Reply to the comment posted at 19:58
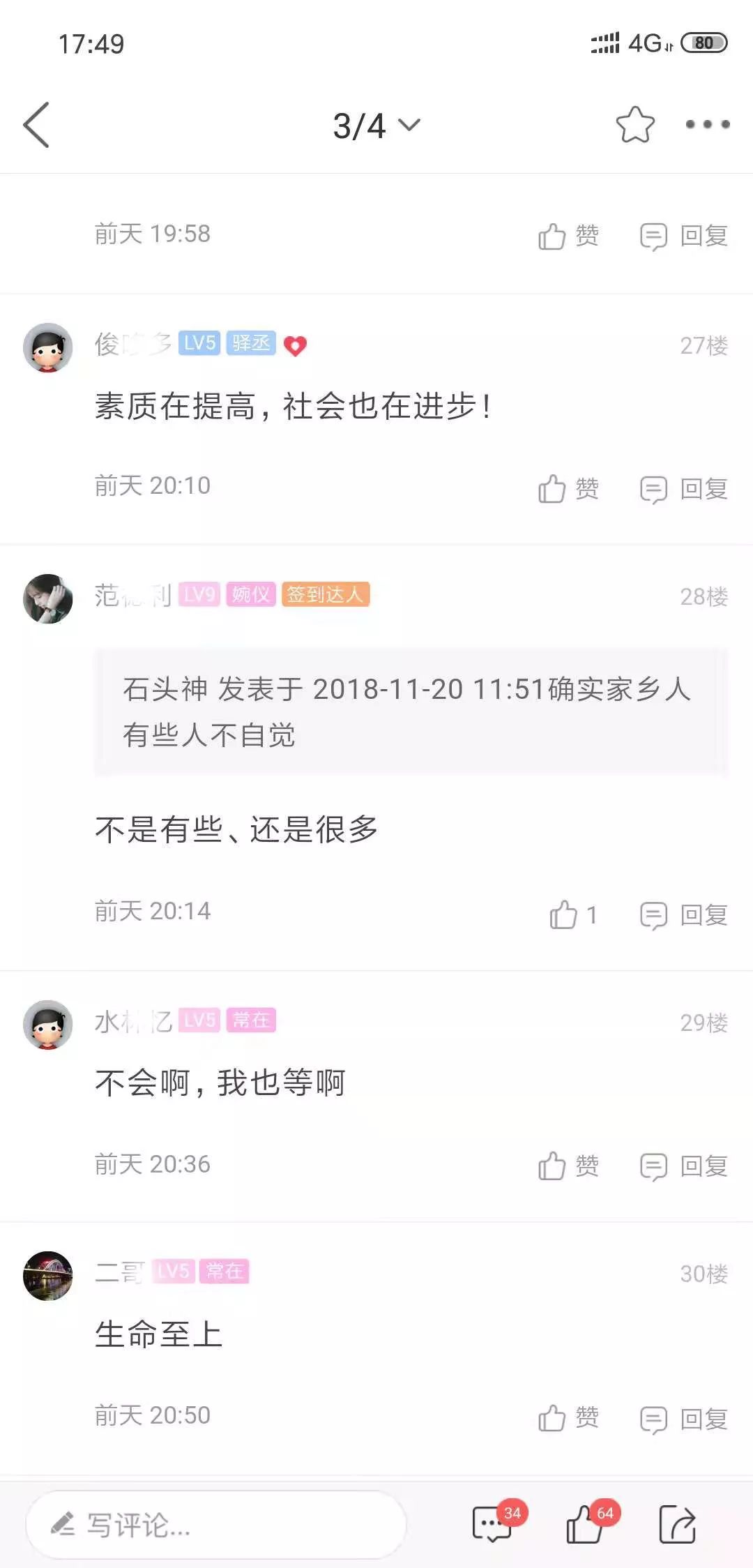Screen dimensions: 753x1568 click(684, 236)
